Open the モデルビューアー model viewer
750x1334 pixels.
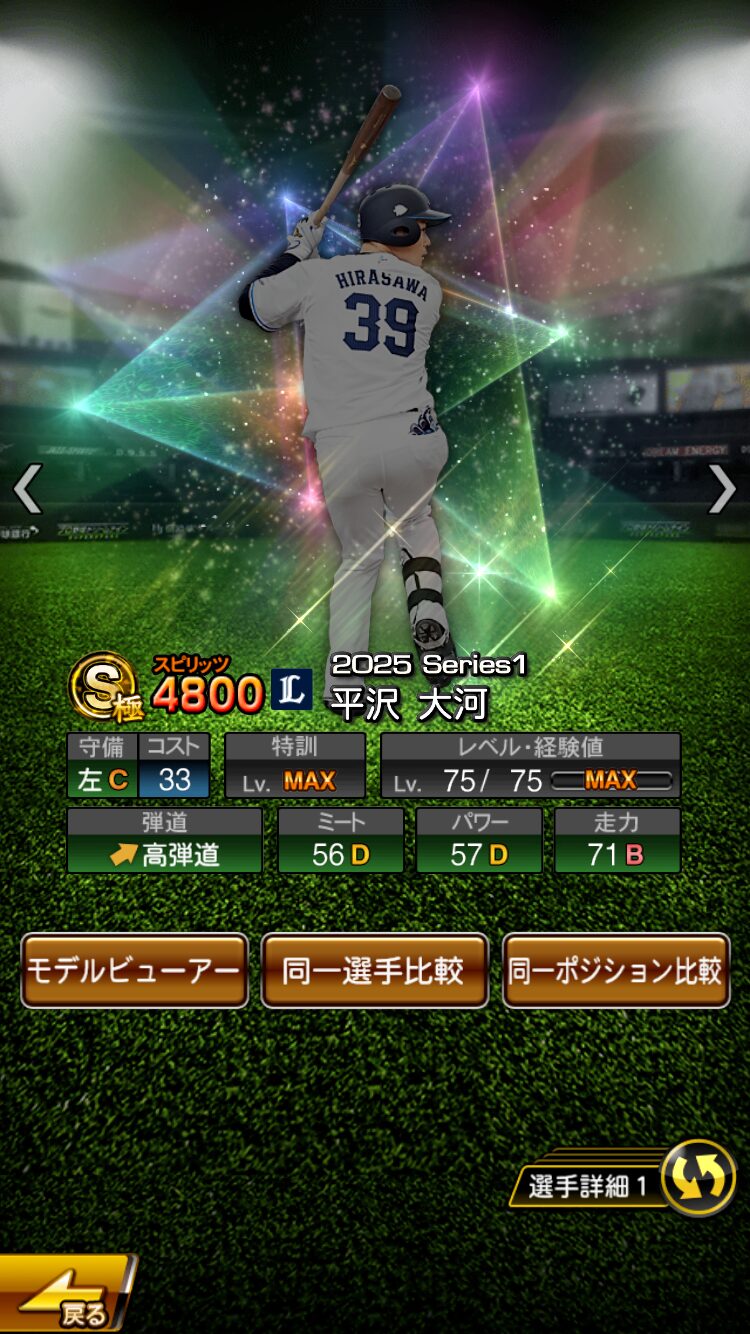(134, 970)
